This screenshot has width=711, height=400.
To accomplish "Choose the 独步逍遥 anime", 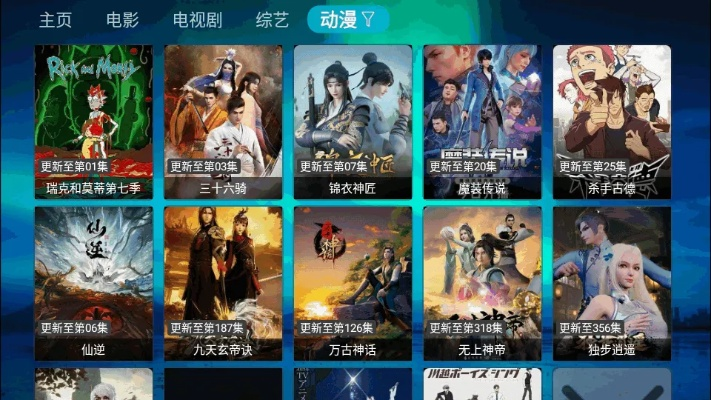I will 612,283.
